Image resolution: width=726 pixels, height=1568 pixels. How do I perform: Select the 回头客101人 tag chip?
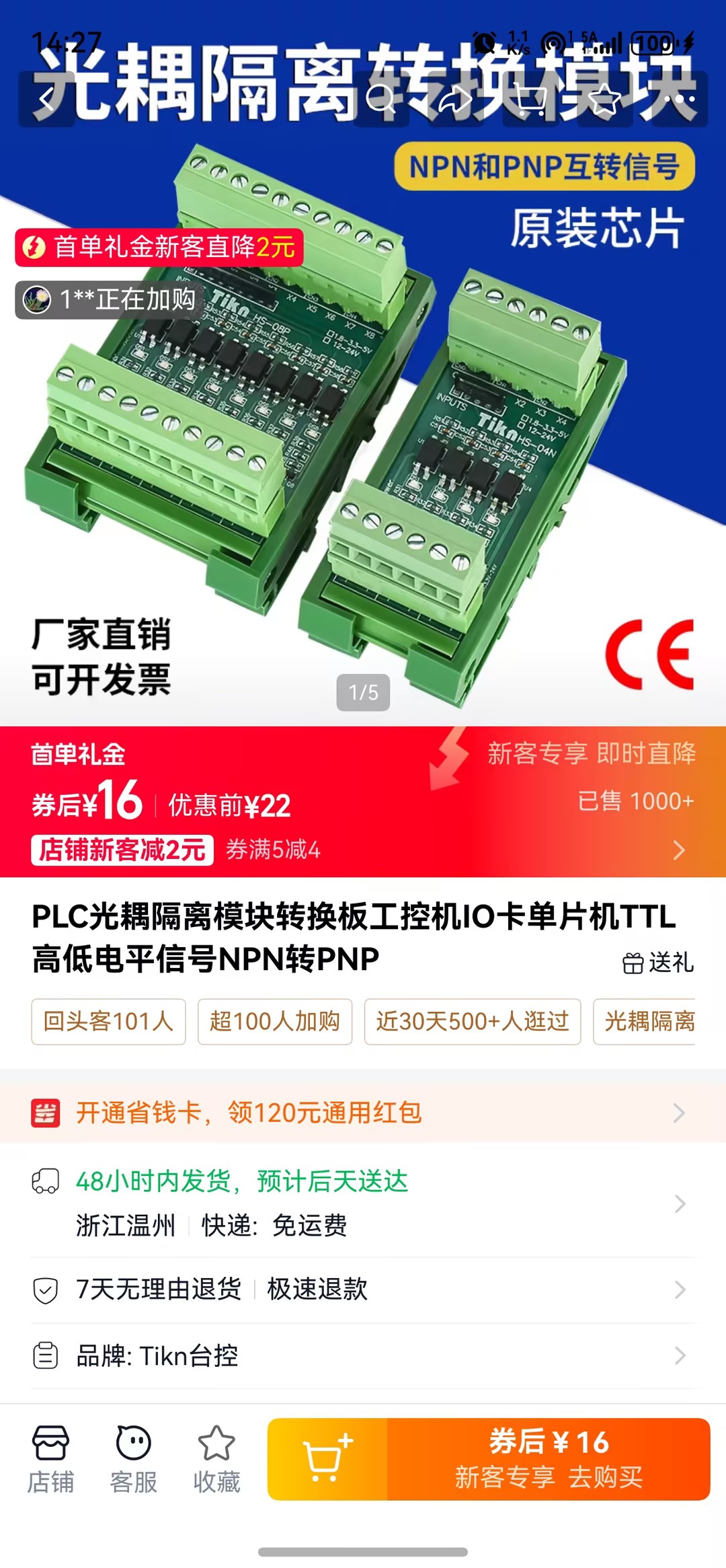(x=108, y=1021)
